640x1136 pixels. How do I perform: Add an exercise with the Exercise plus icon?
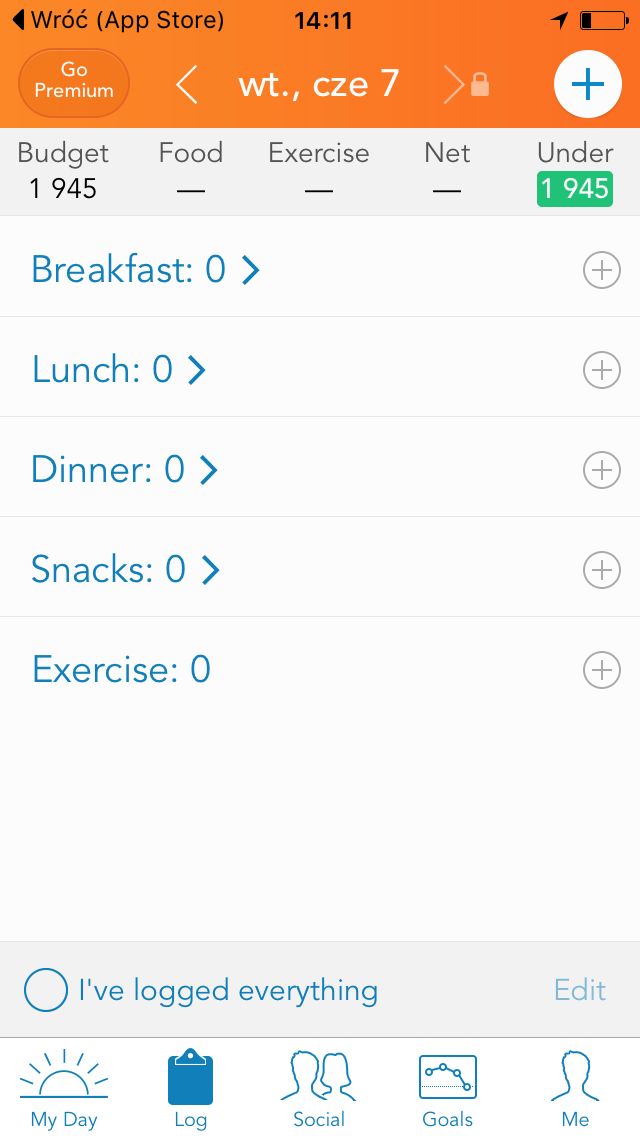tap(602, 669)
